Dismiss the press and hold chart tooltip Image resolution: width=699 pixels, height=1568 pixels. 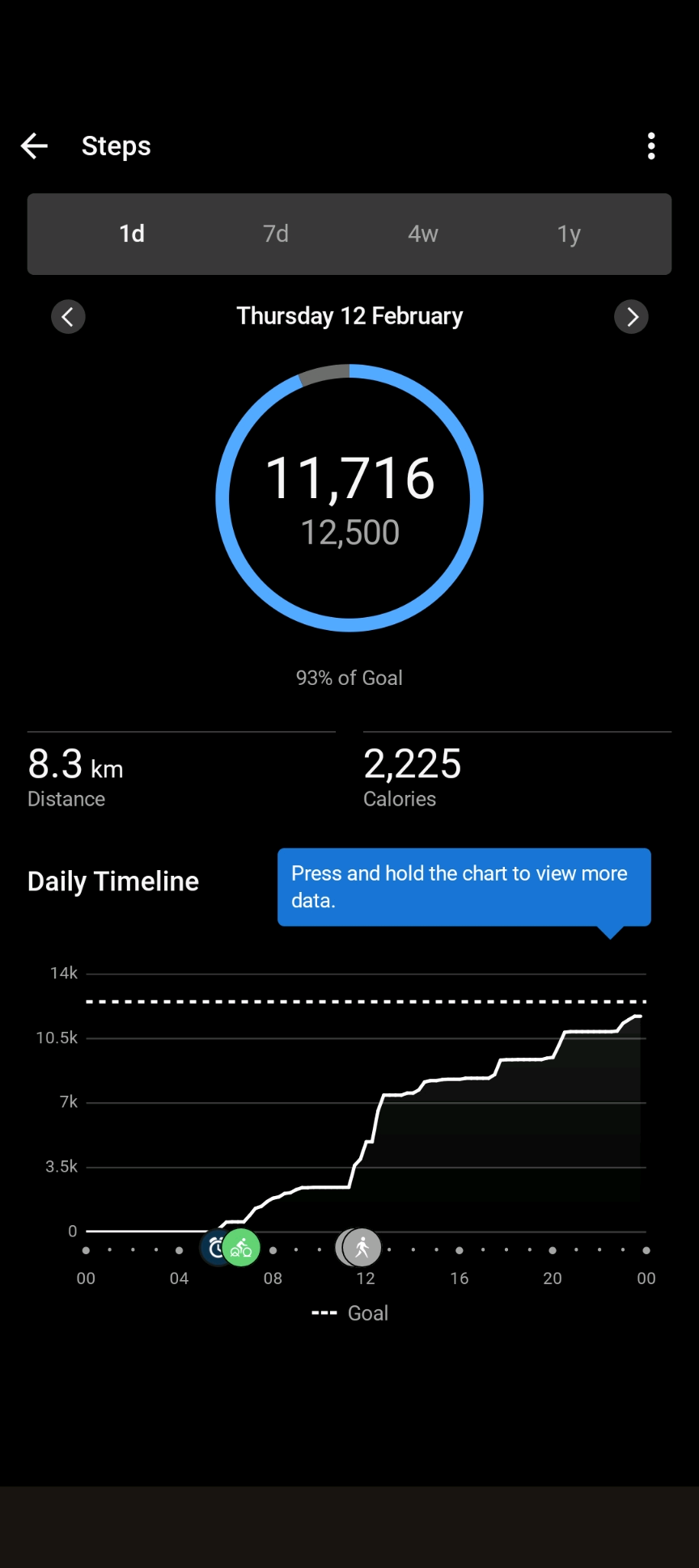[464, 887]
